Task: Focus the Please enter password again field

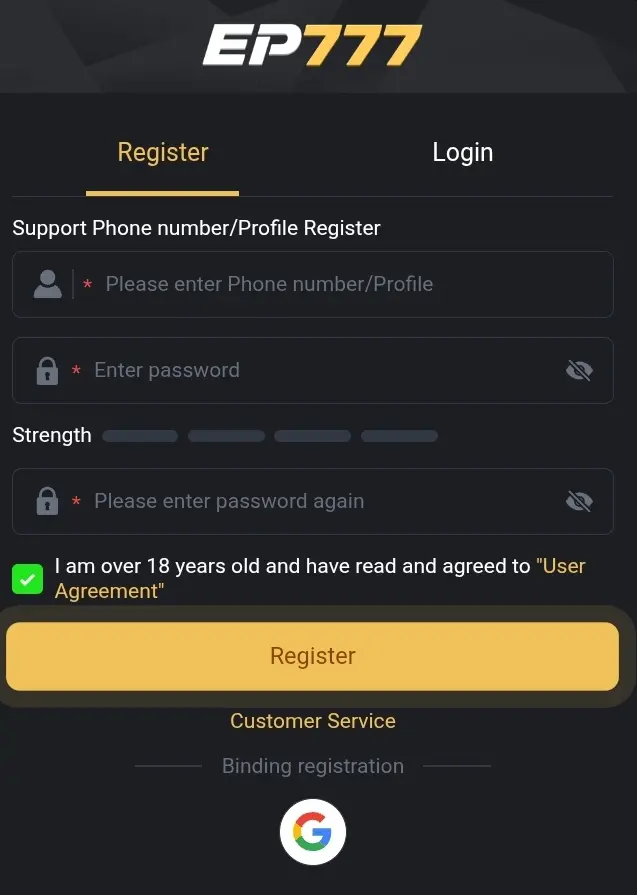Action: point(313,501)
